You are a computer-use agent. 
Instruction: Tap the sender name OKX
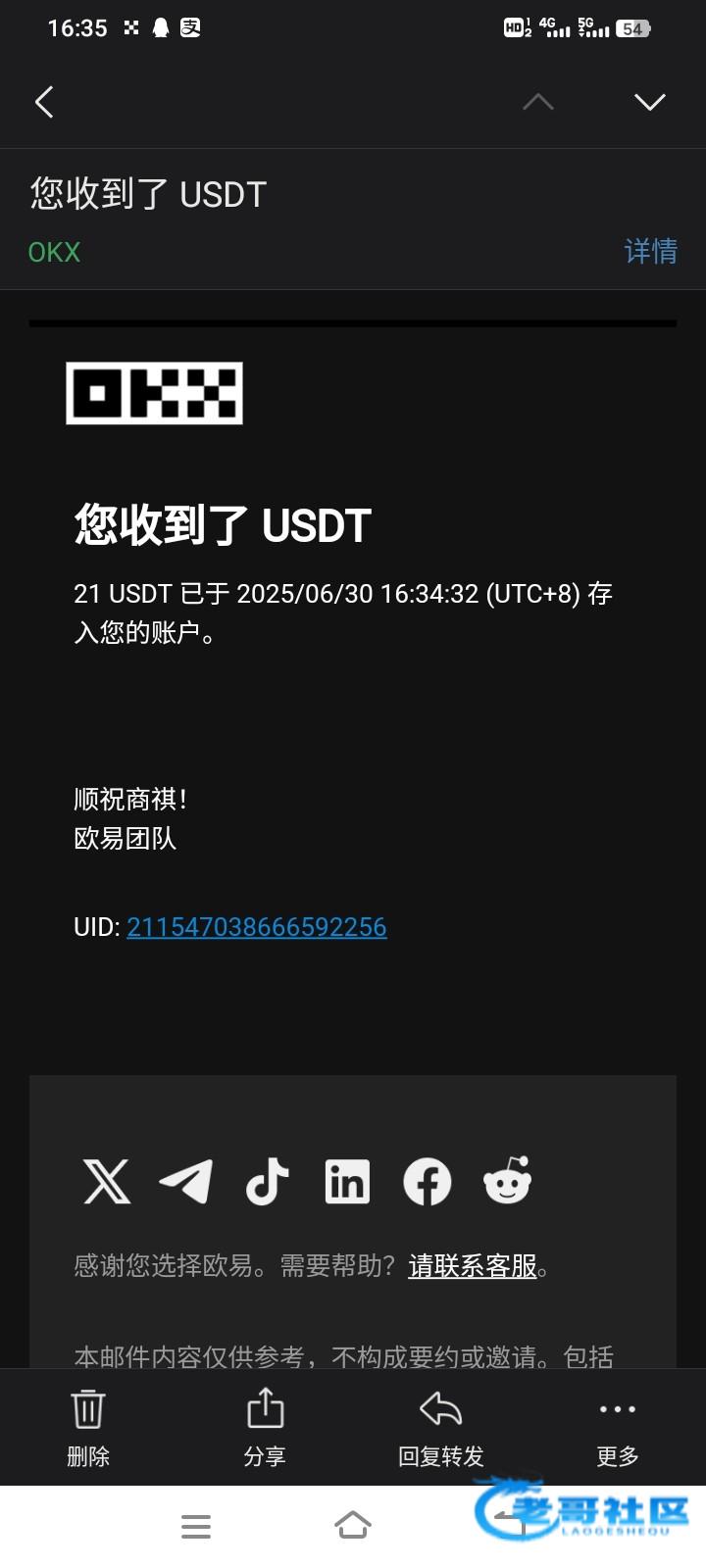[54, 252]
